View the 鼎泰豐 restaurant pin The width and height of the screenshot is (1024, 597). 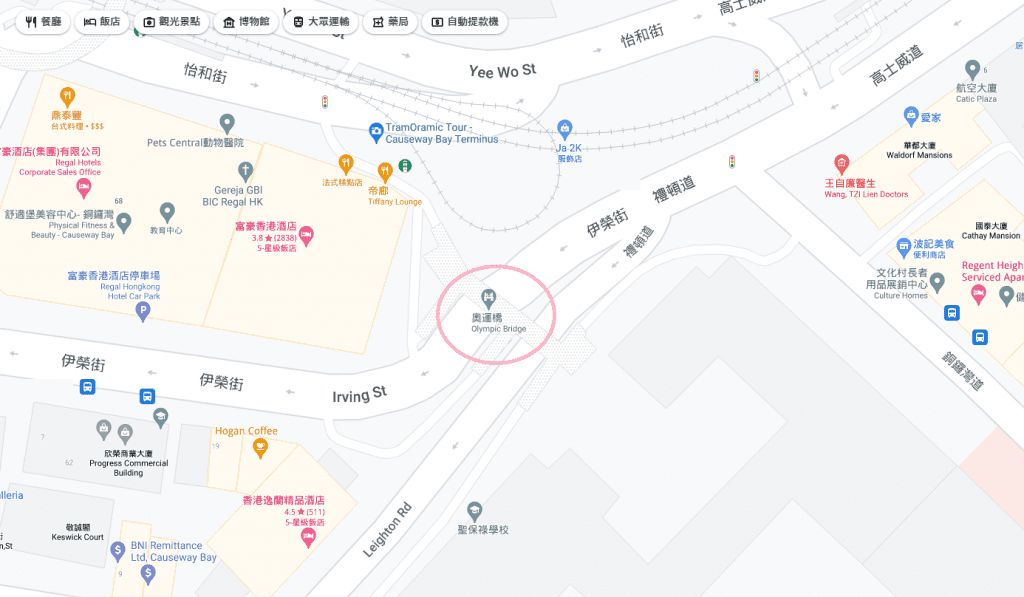(x=67, y=97)
